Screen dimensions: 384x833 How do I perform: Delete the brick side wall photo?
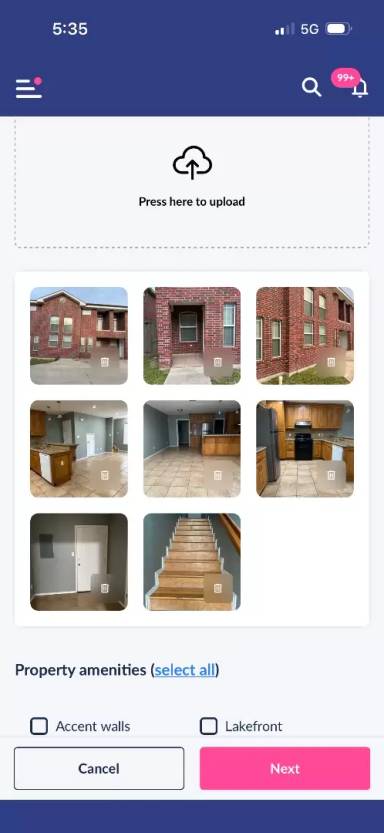(331, 362)
